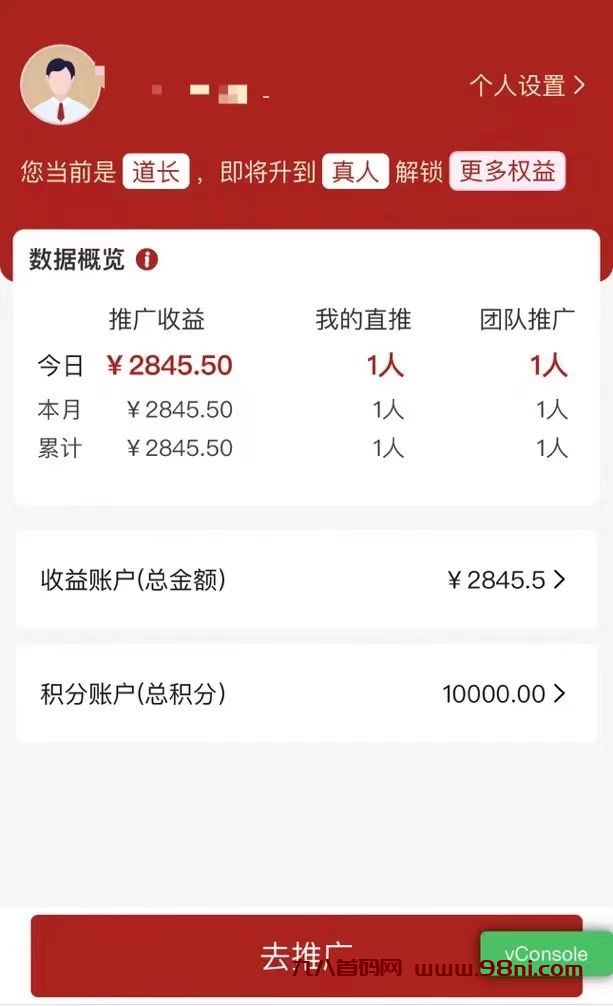Tap the info icon beside 数据概览

147,260
